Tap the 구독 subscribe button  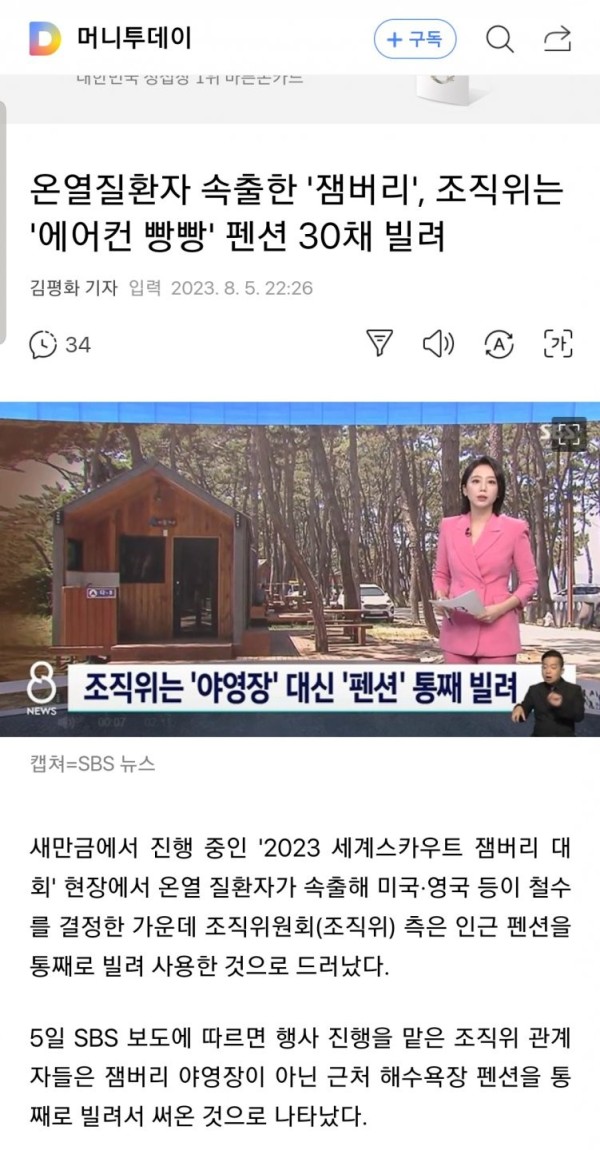(415, 40)
